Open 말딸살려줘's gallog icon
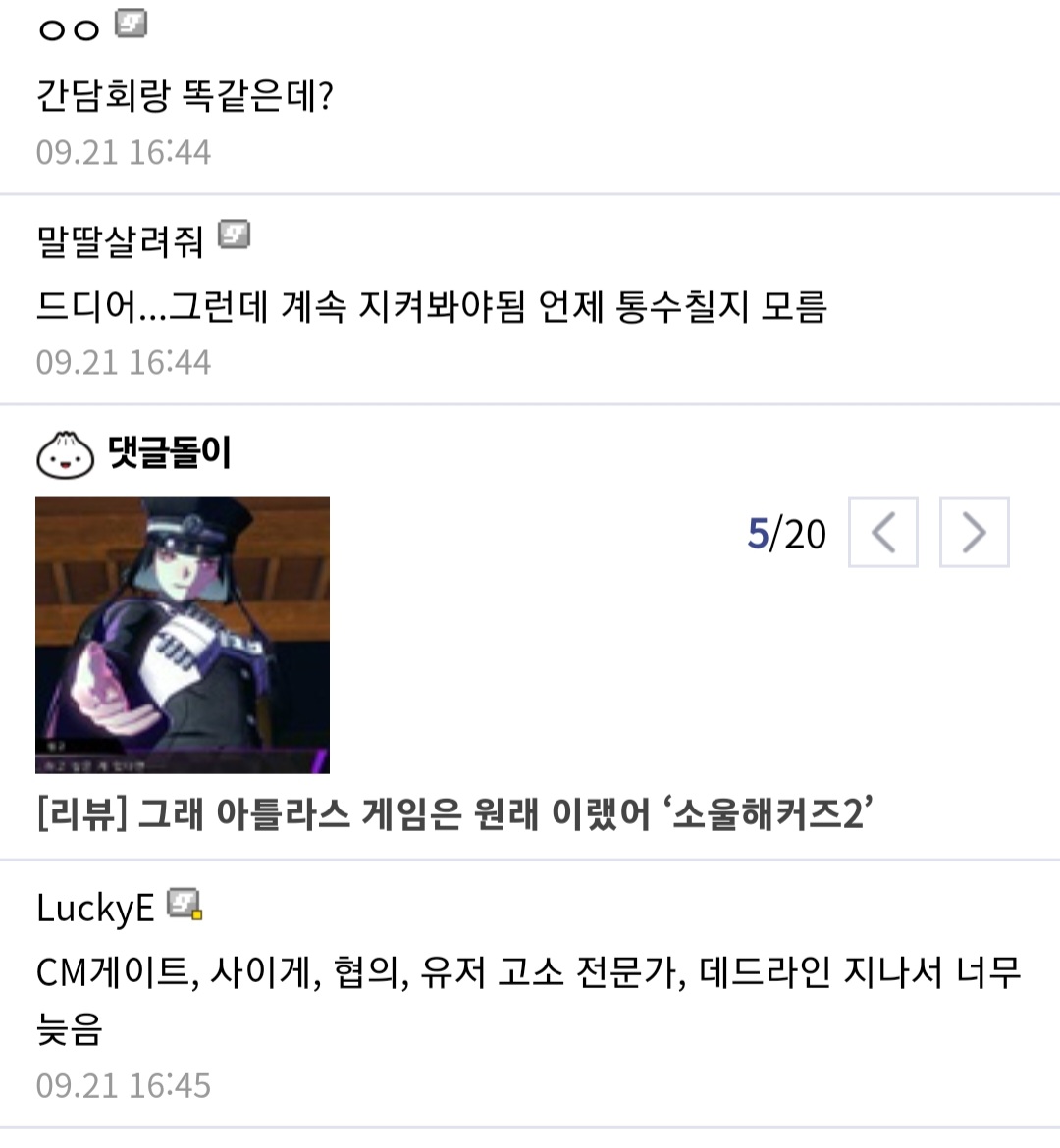 234,235
